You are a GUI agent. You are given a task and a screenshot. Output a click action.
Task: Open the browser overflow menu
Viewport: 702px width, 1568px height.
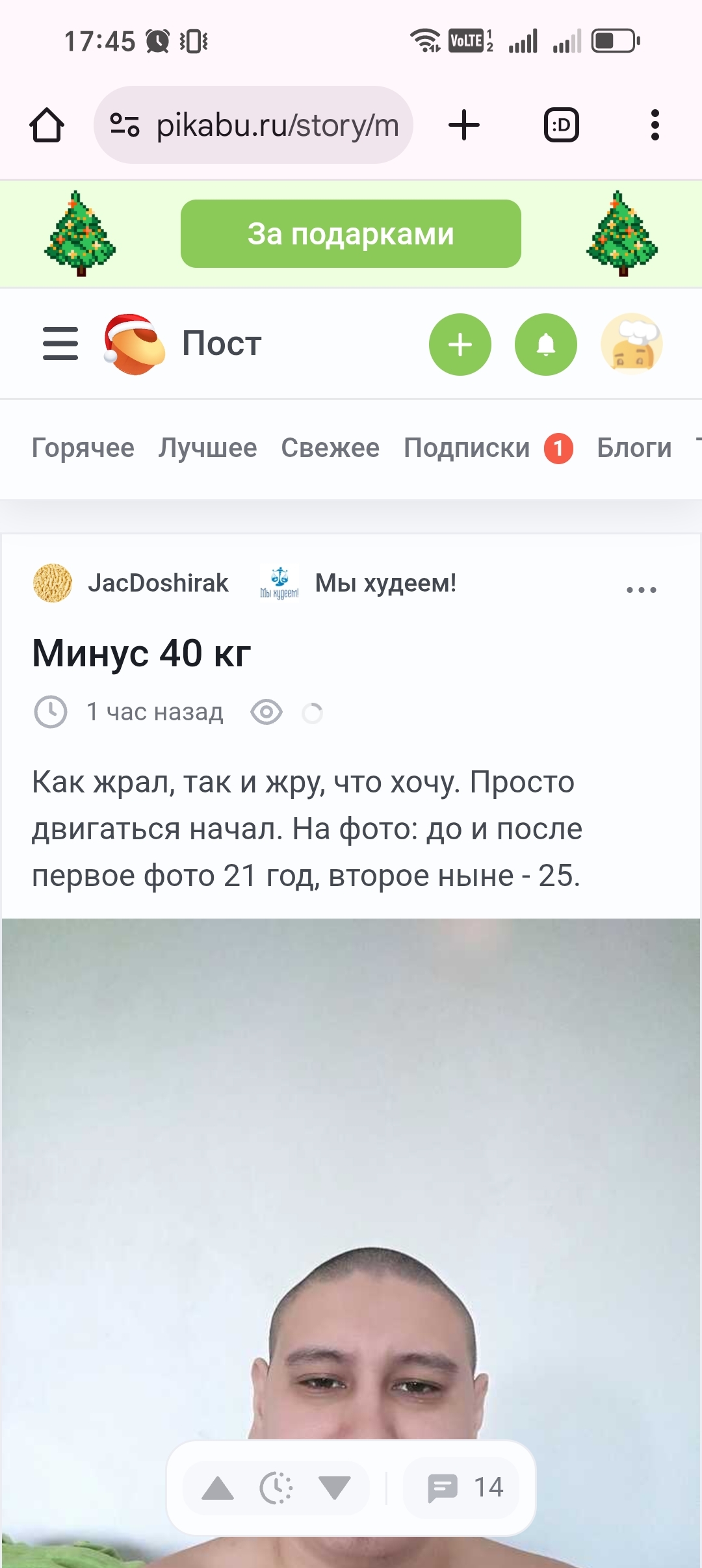click(655, 125)
